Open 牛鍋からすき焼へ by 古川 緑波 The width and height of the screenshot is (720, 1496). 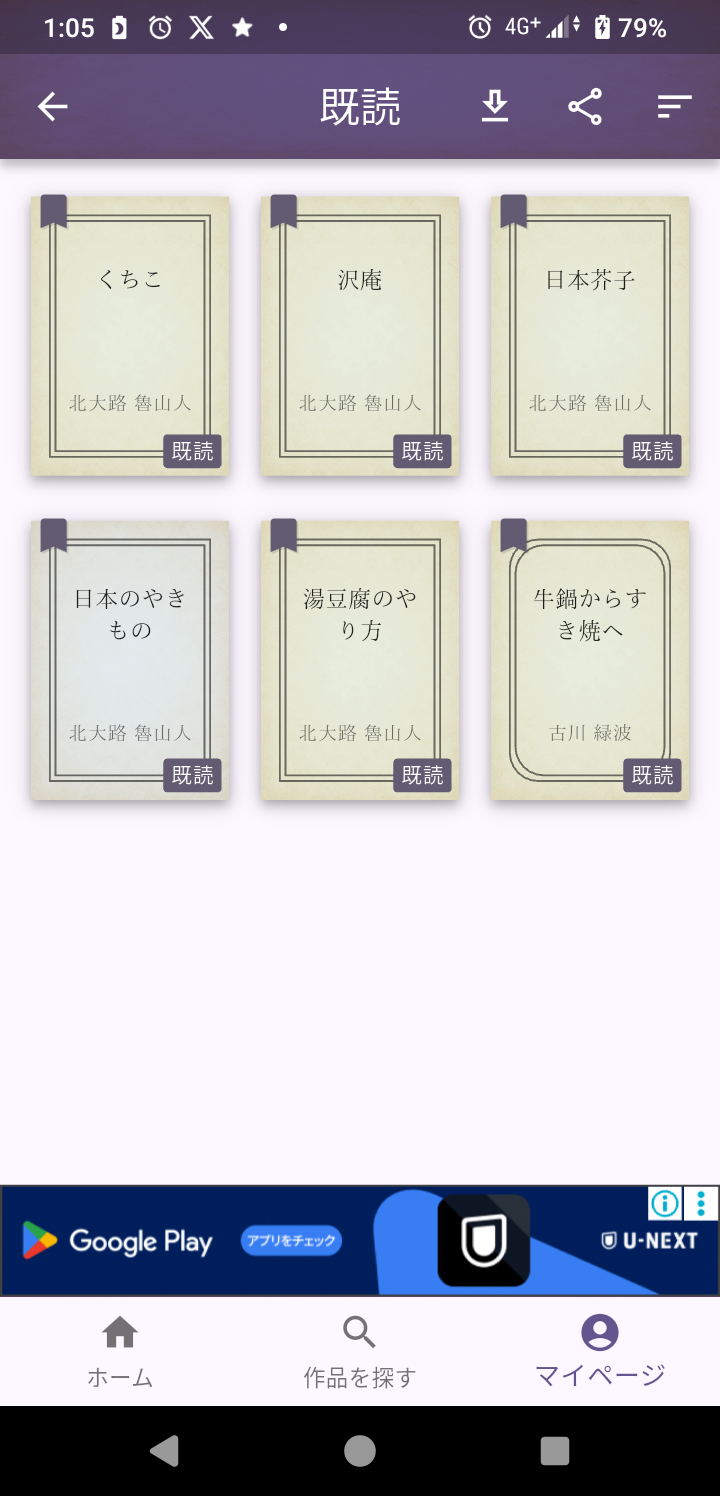590,660
